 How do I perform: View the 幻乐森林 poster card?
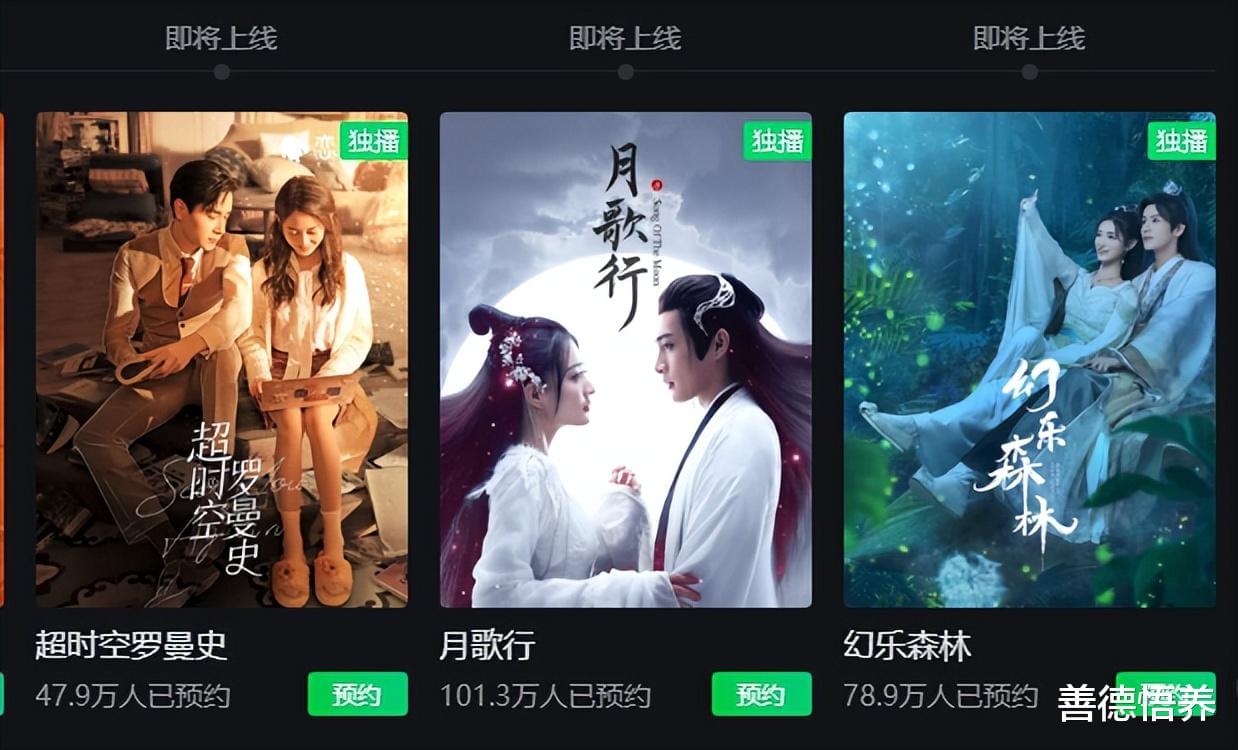(1029, 359)
